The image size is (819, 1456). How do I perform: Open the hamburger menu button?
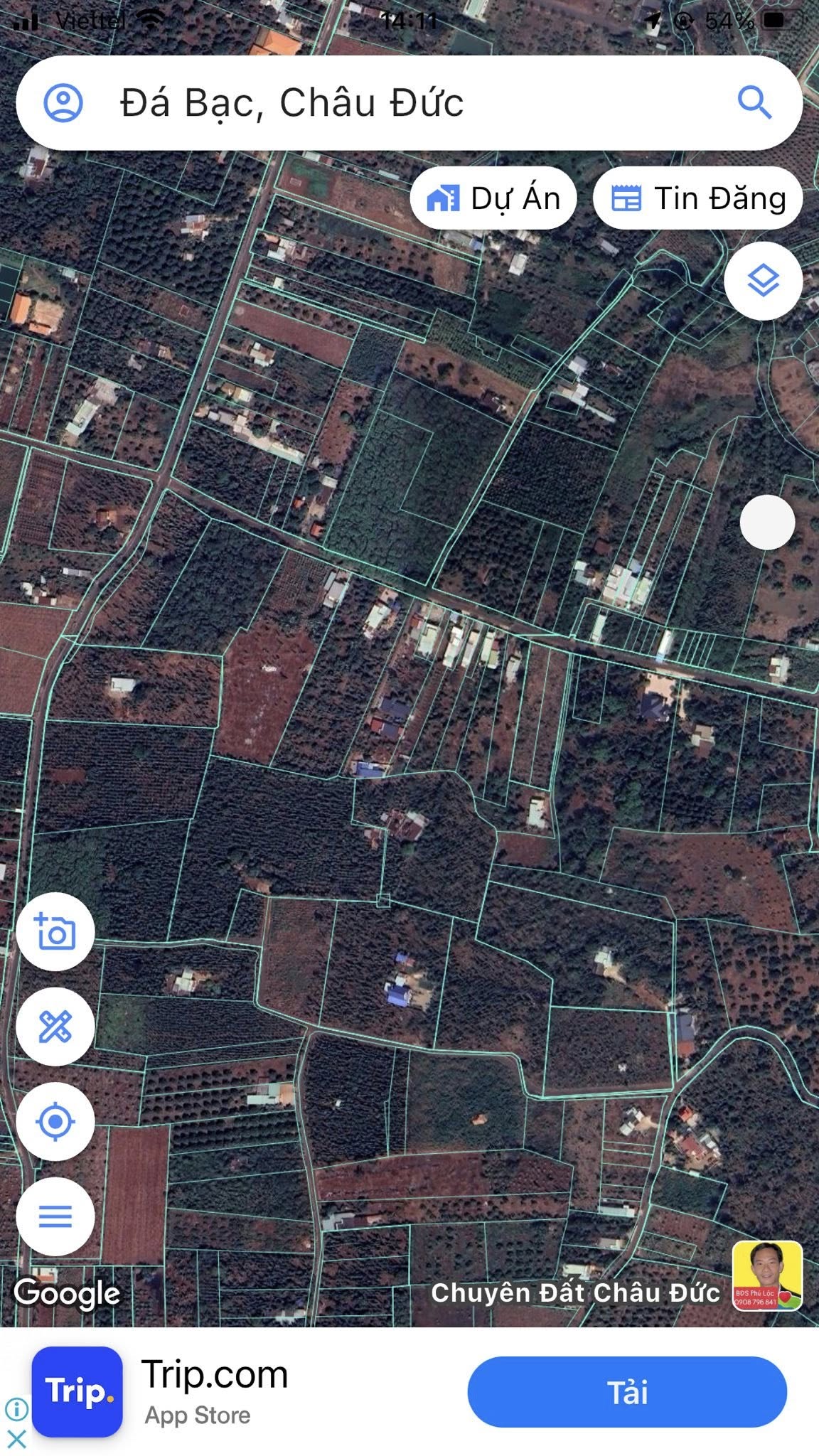click(x=55, y=1216)
